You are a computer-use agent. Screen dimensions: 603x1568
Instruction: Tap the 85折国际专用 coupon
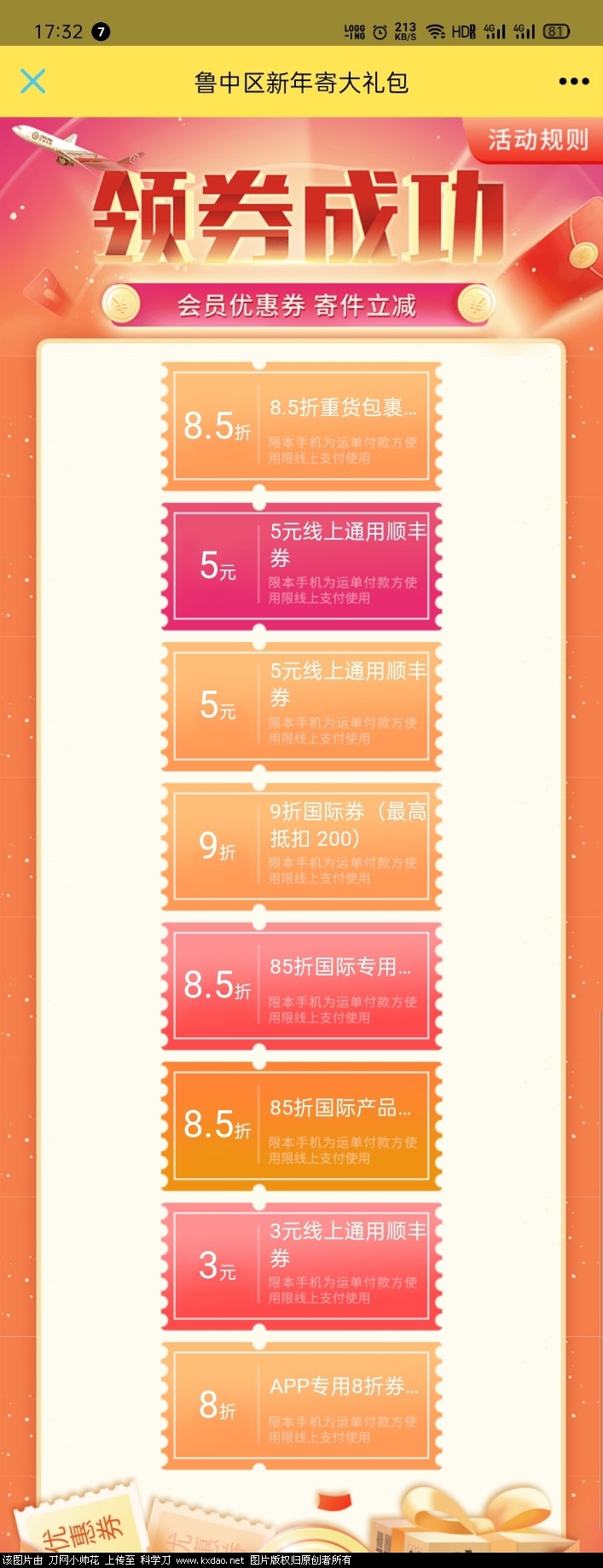tap(301, 985)
